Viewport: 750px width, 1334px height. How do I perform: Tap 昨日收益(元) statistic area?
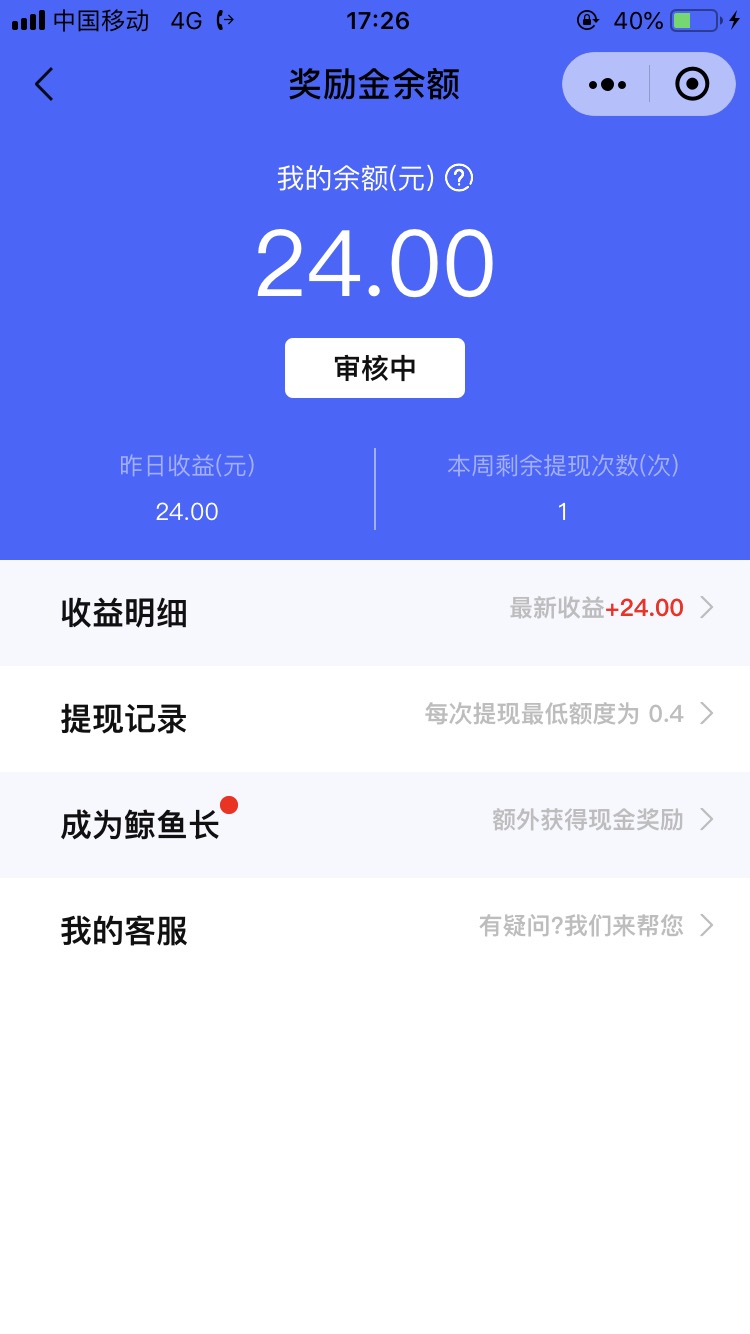(187, 488)
